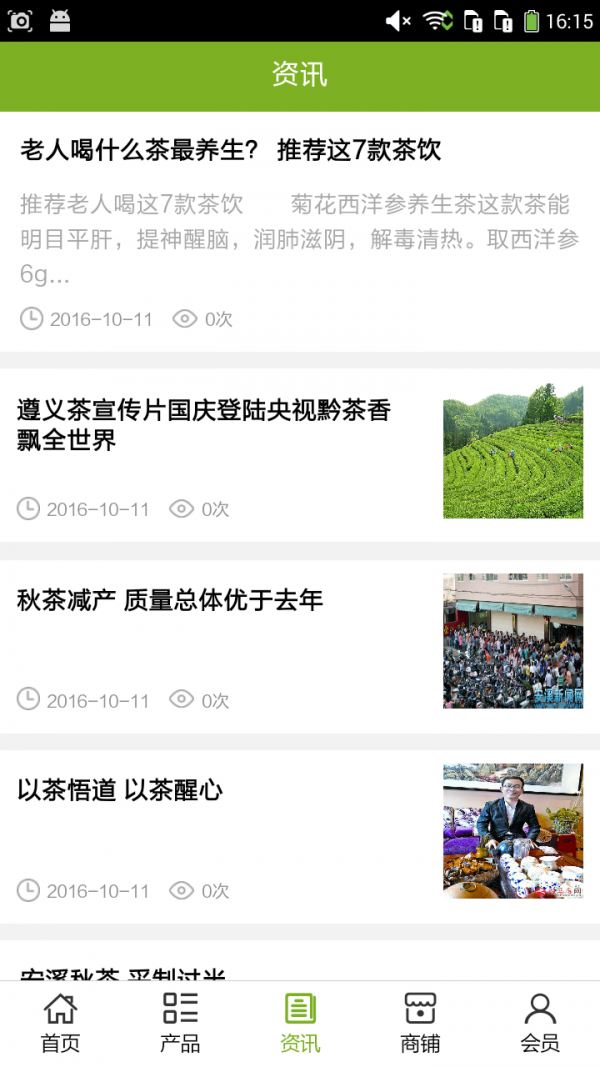Open article 遵义茶宣传片国庆登陆央视

coord(204,424)
